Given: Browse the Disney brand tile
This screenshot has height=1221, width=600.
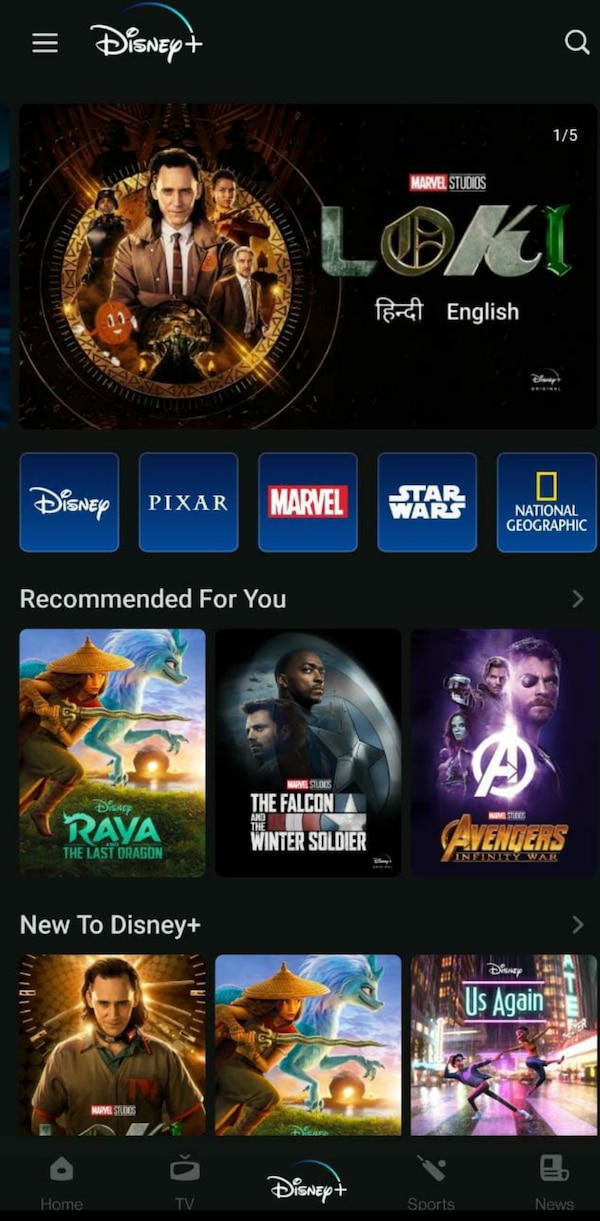Looking at the screenshot, I should [69, 502].
